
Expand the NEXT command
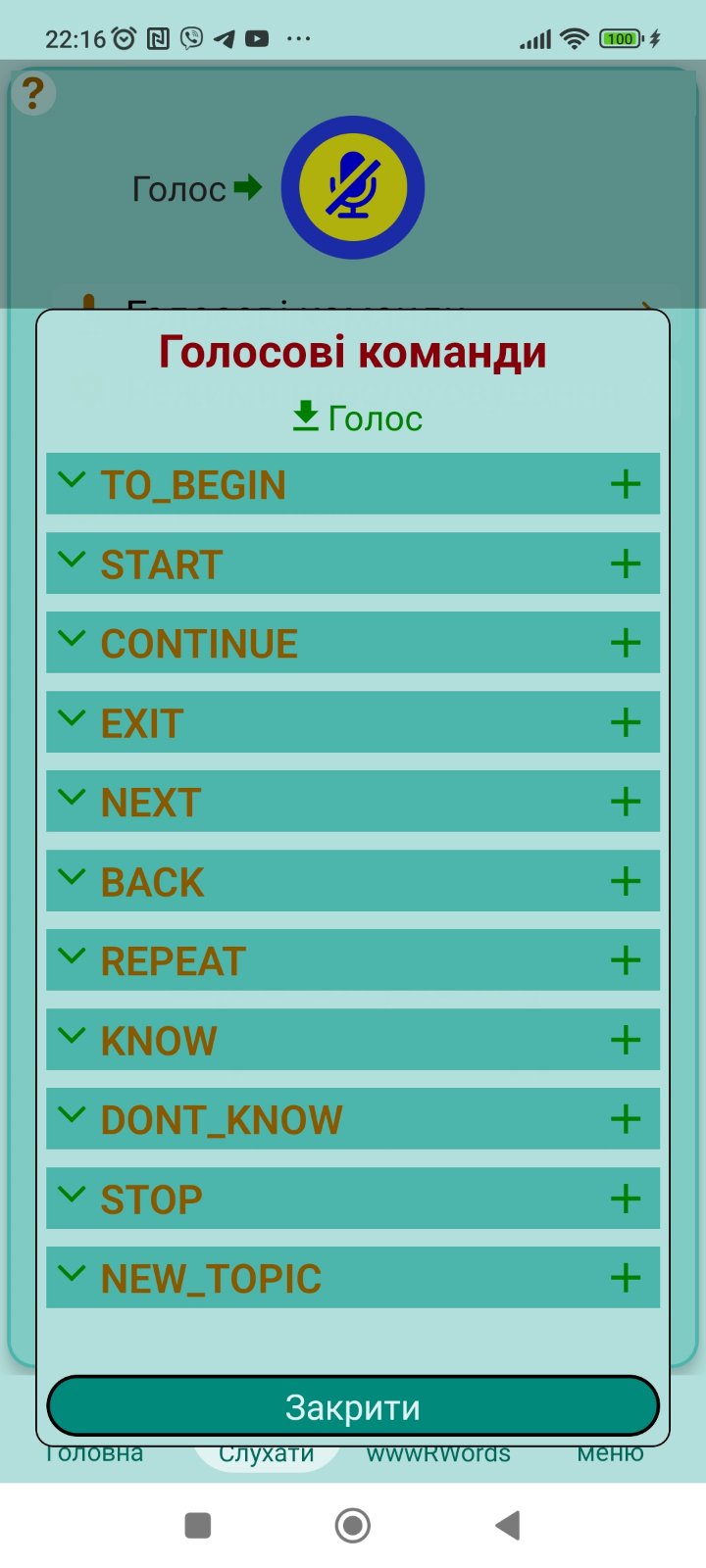click(x=72, y=799)
